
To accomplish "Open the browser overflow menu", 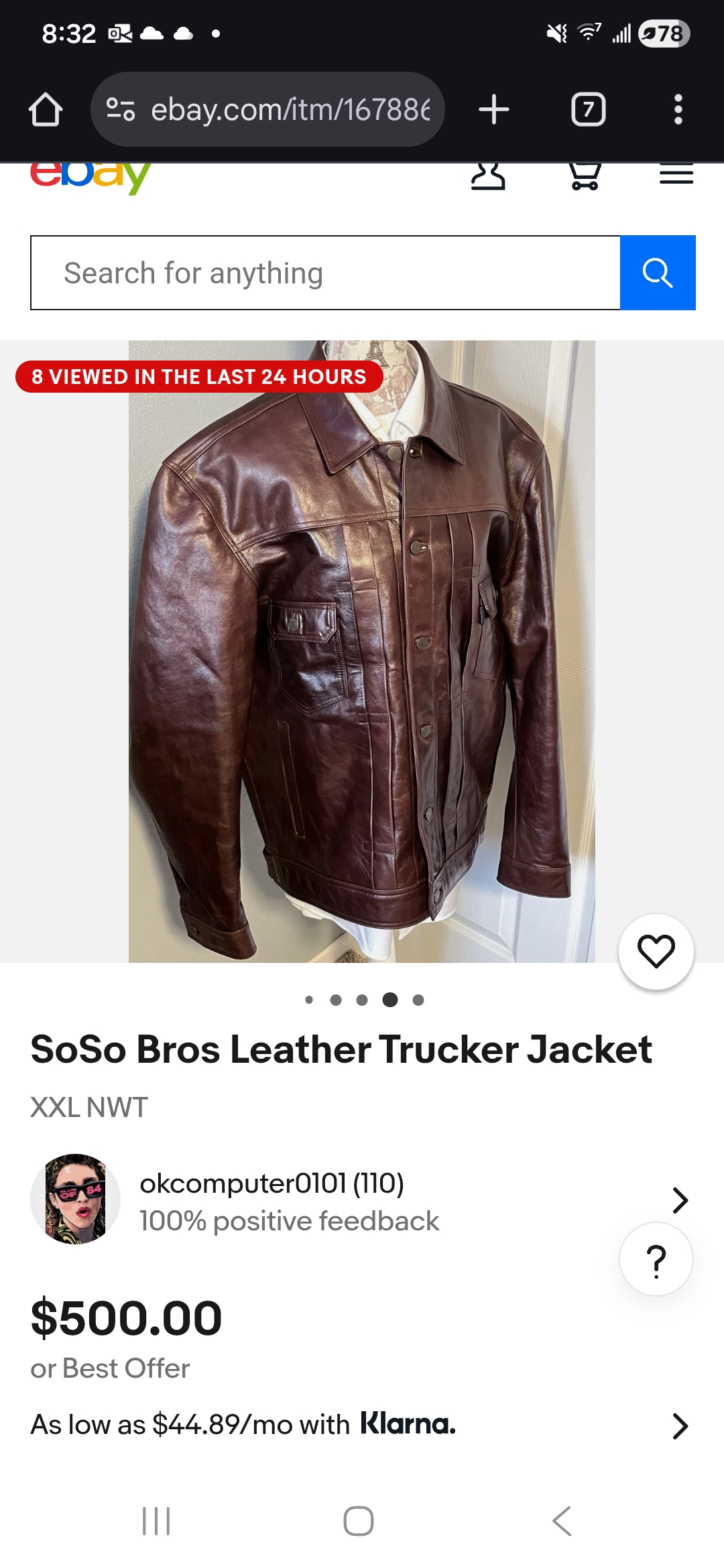I will (x=678, y=109).
